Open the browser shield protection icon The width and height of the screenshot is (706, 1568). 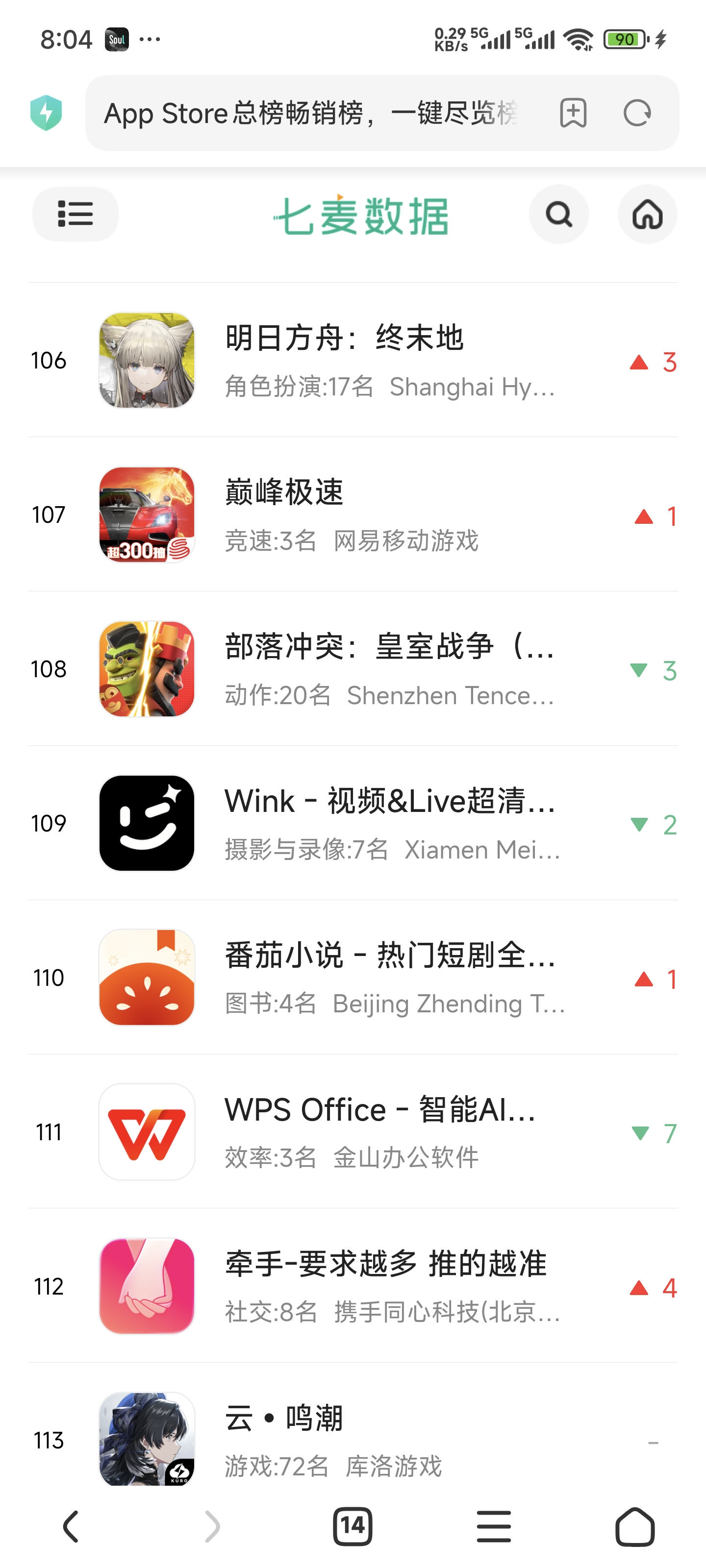(46, 113)
